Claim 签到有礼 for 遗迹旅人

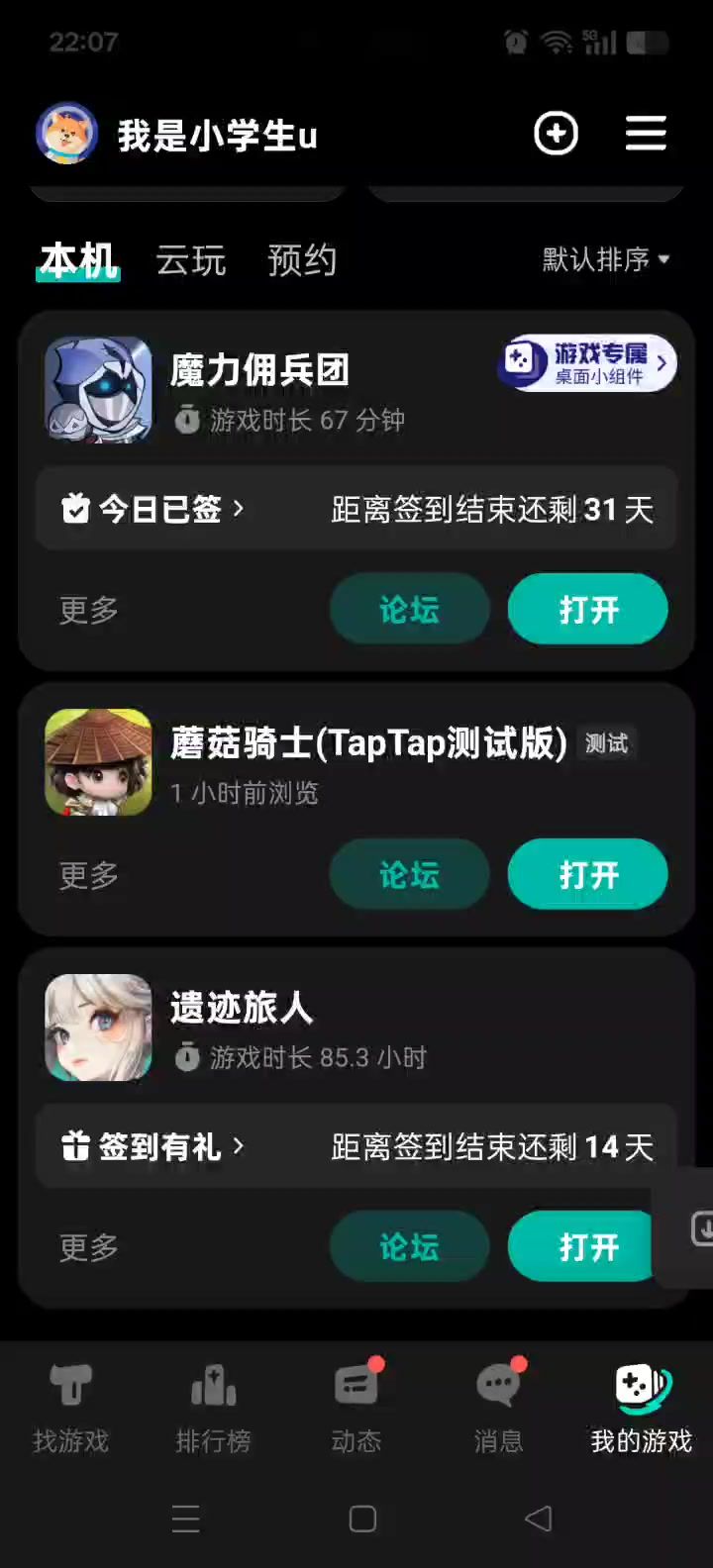[x=153, y=1146]
